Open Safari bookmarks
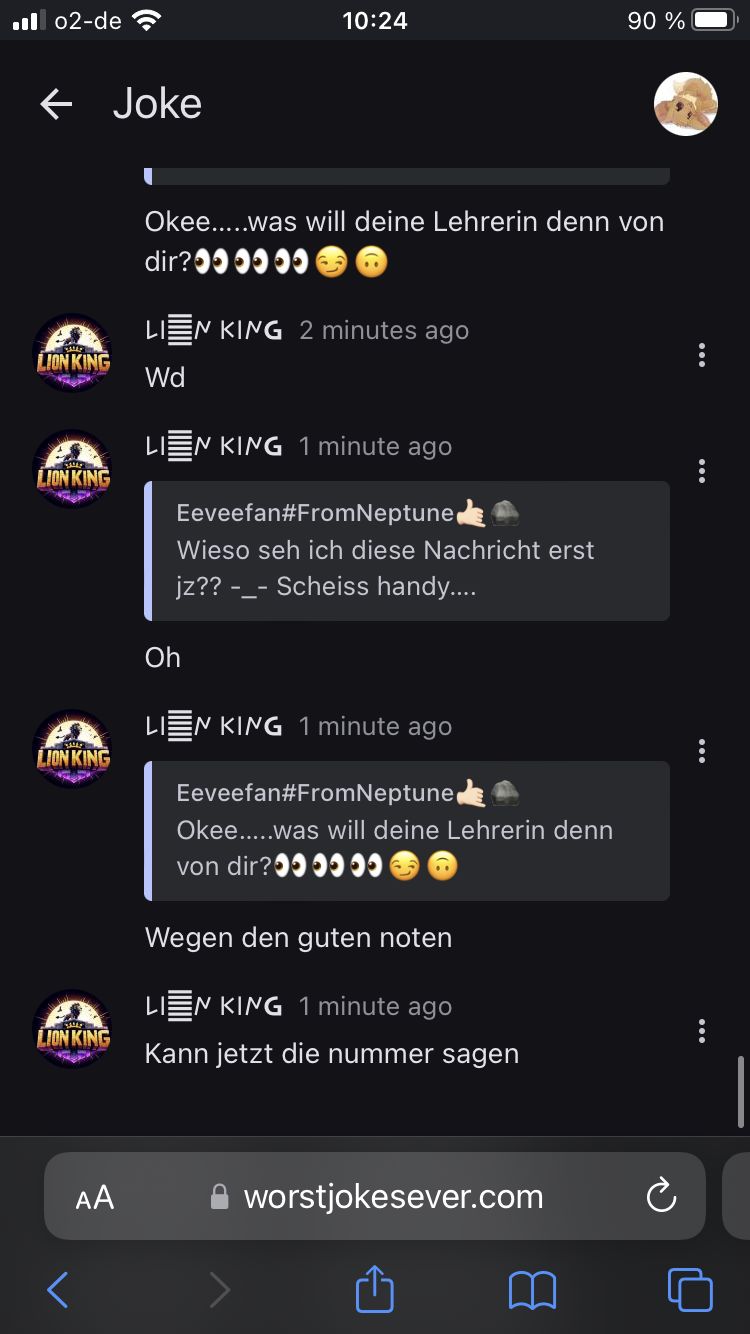750x1334 pixels. tap(532, 1290)
